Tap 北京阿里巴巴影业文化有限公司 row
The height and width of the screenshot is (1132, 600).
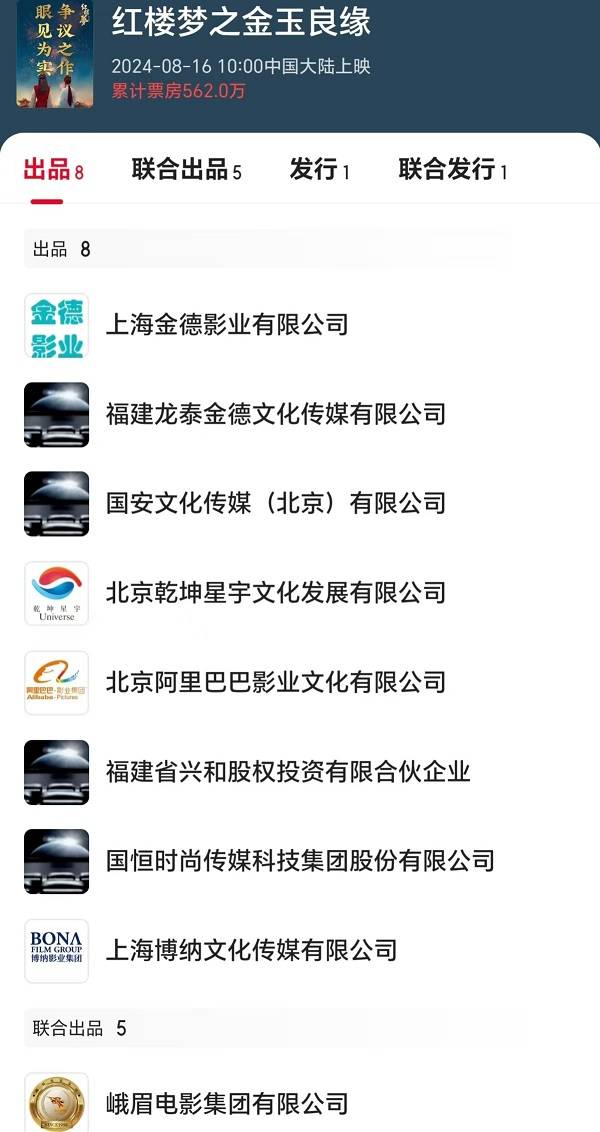click(x=275, y=682)
